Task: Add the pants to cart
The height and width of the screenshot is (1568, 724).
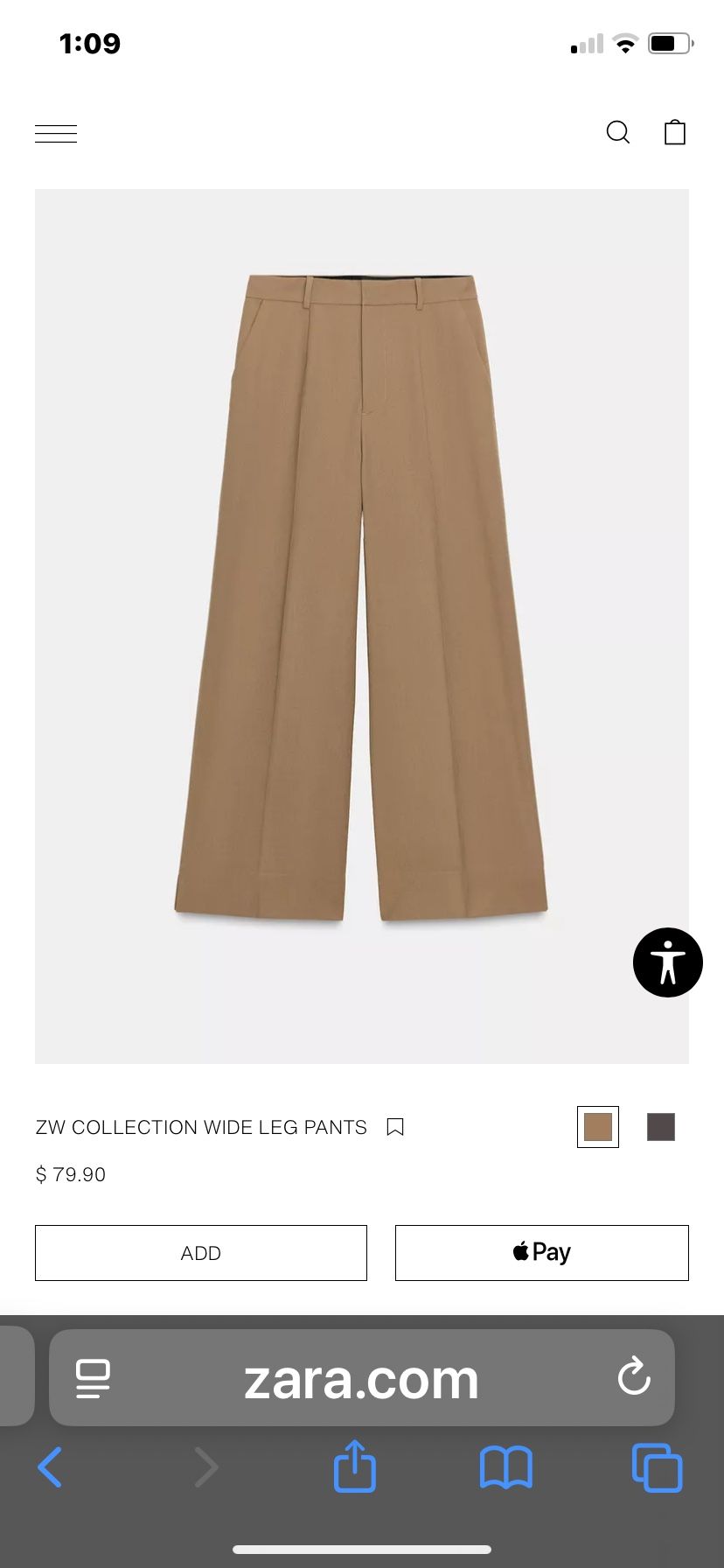Action: (200, 1252)
